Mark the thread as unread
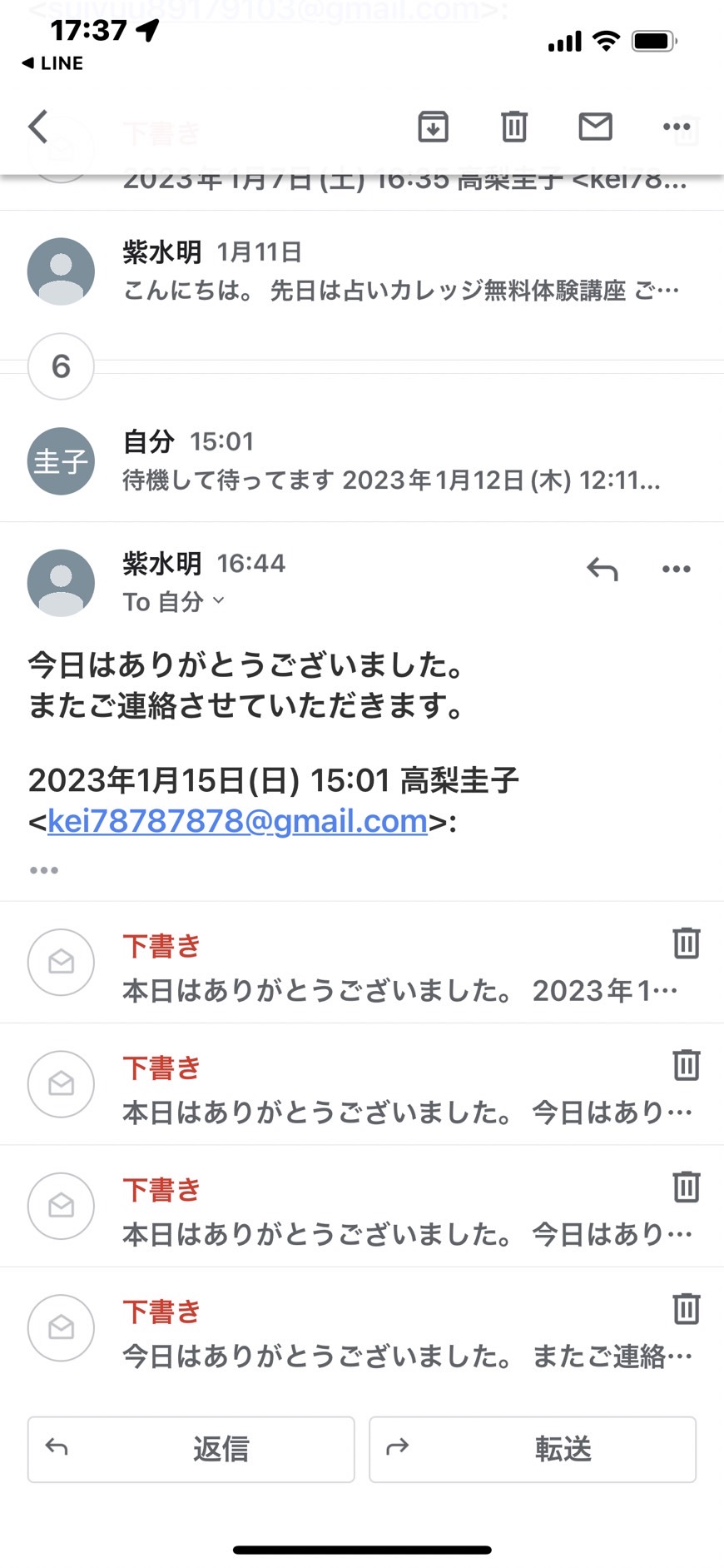The height and width of the screenshot is (1568, 724). (595, 127)
